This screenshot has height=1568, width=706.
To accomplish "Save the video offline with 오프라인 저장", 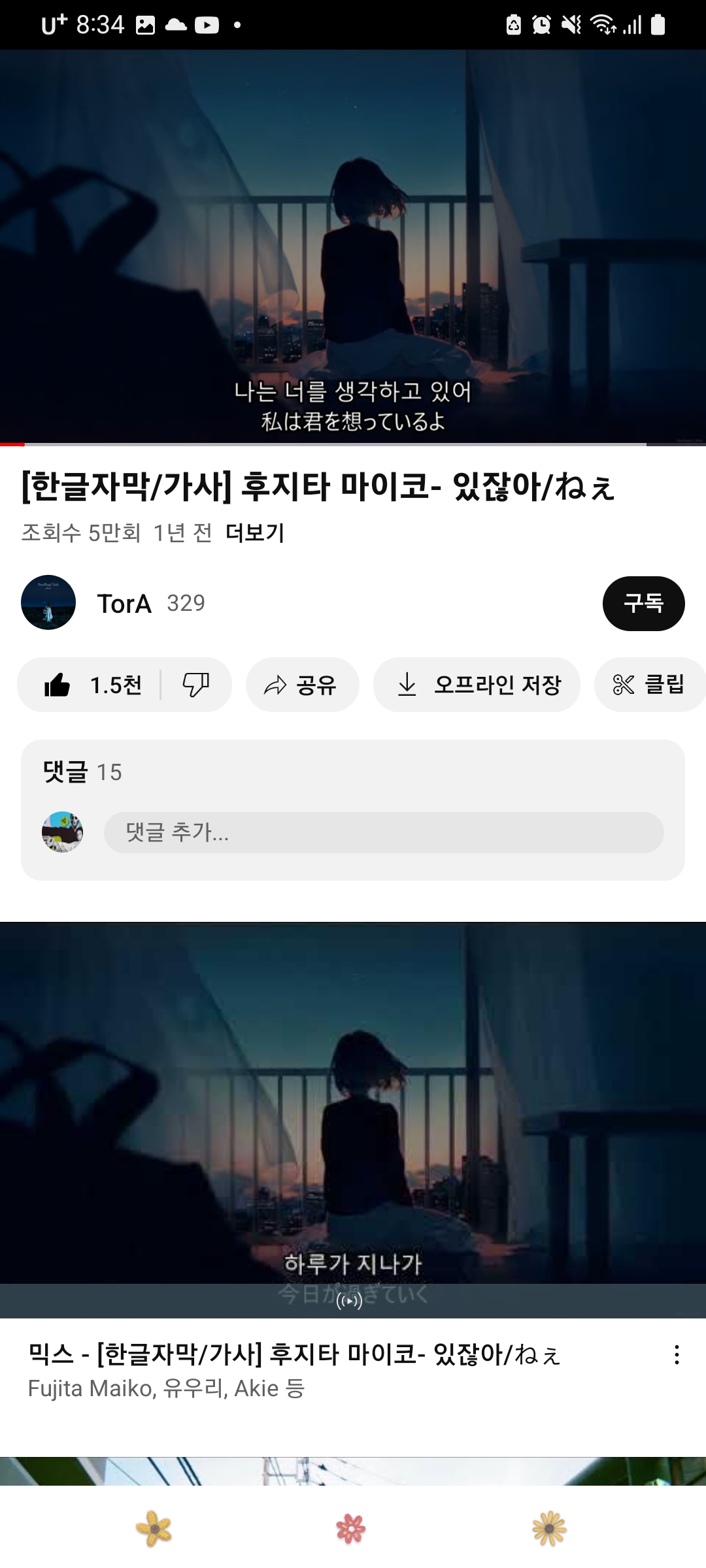I will [x=477, y=685].
